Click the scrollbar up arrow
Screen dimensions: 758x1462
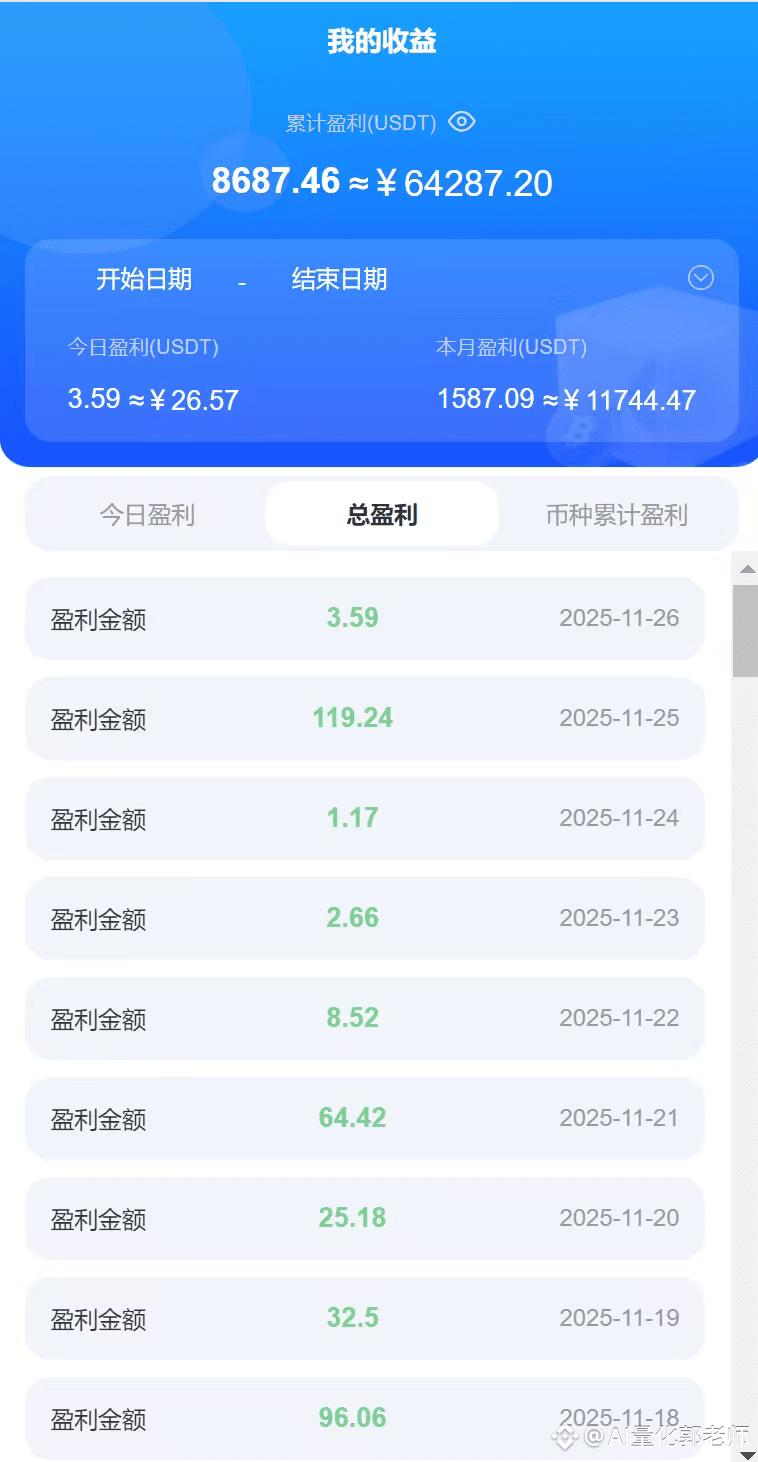coord(746,569)
